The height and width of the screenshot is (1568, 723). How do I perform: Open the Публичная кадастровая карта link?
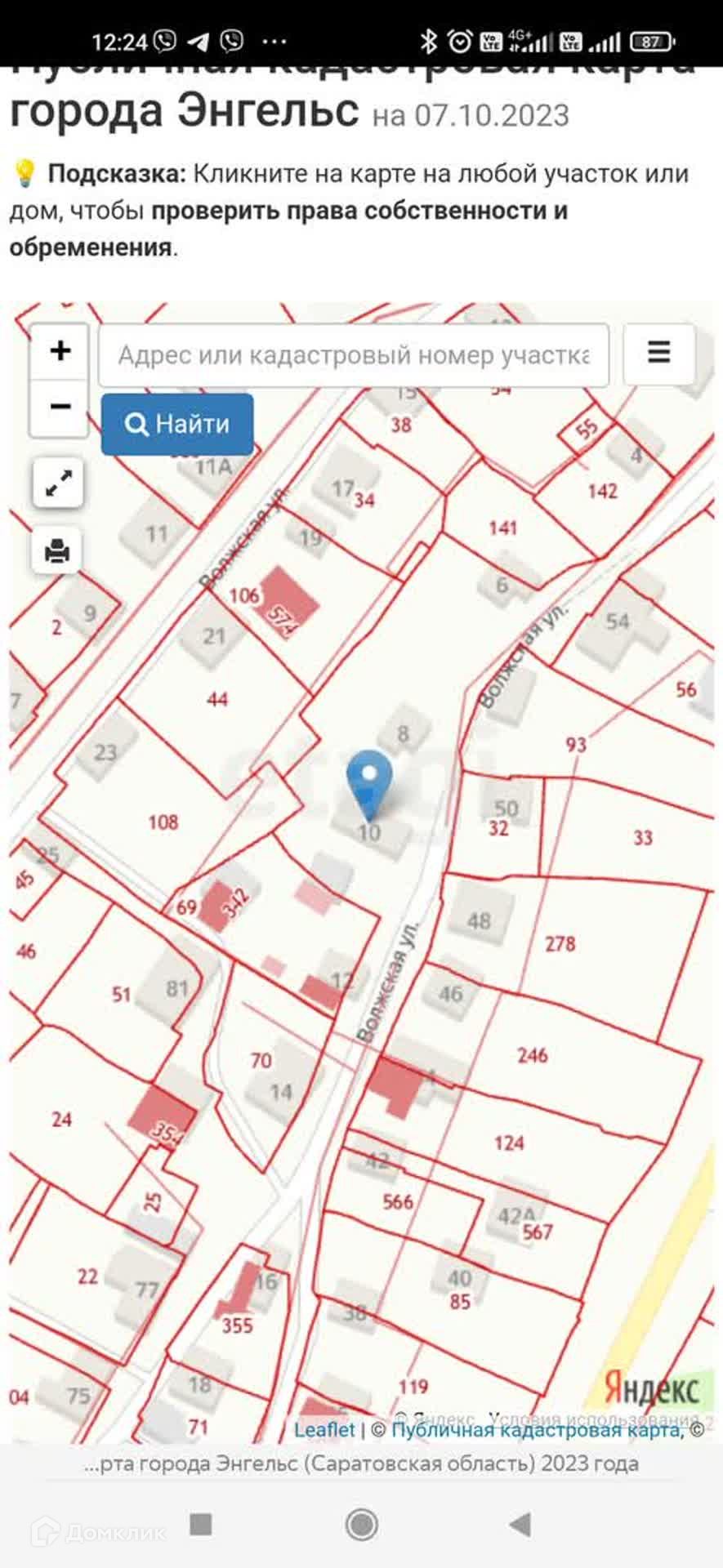536,1429
